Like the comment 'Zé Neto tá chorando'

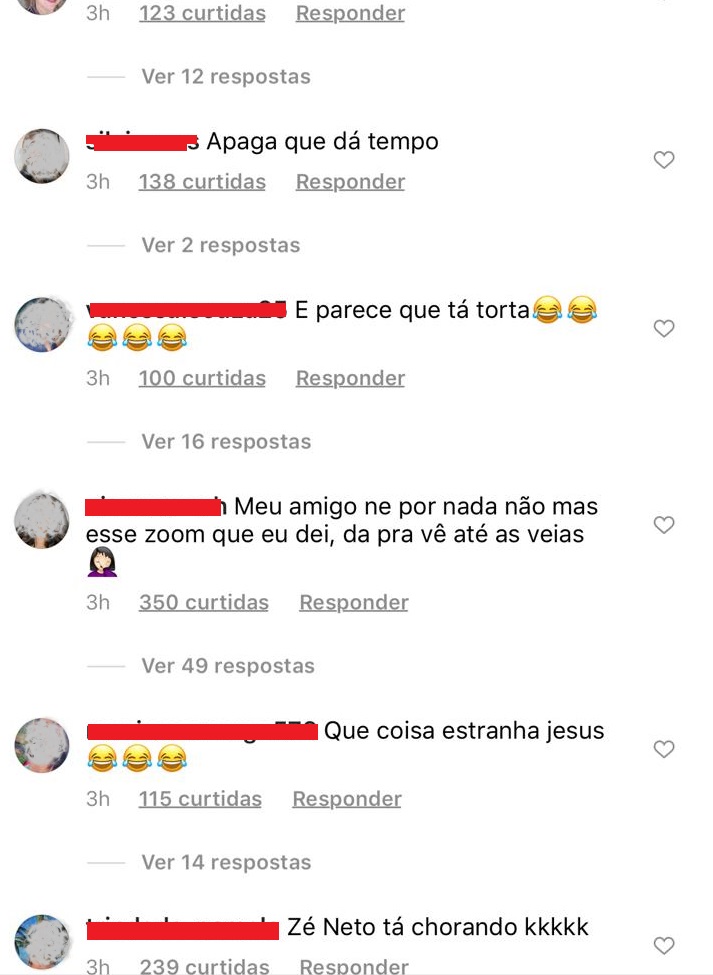pyautogui.click(x=664, y=945)
